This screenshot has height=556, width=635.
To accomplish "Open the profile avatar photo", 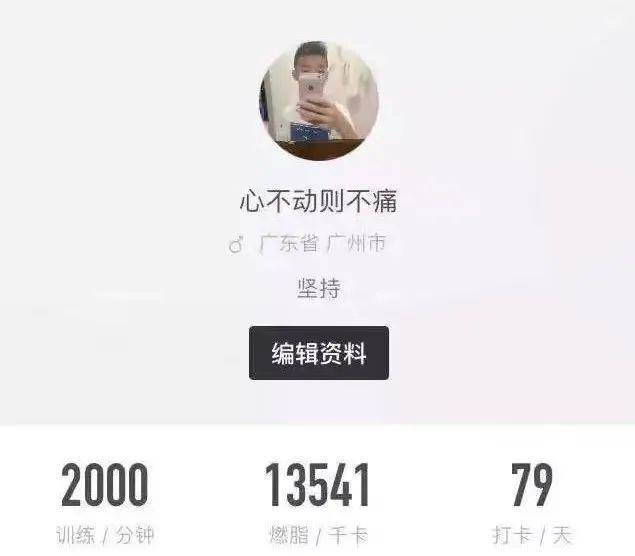I will point(318,100).
